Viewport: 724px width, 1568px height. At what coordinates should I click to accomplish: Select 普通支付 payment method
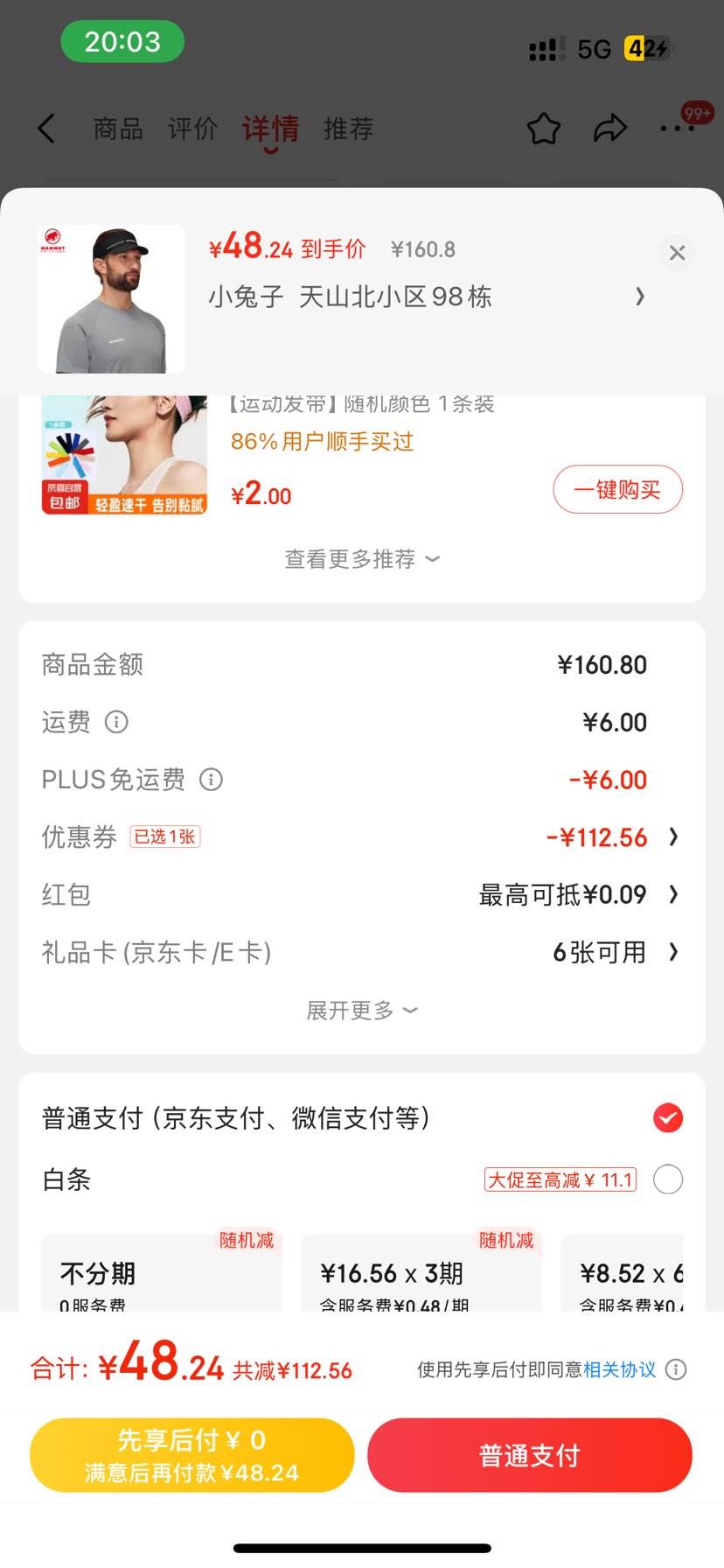[668, 1118]
